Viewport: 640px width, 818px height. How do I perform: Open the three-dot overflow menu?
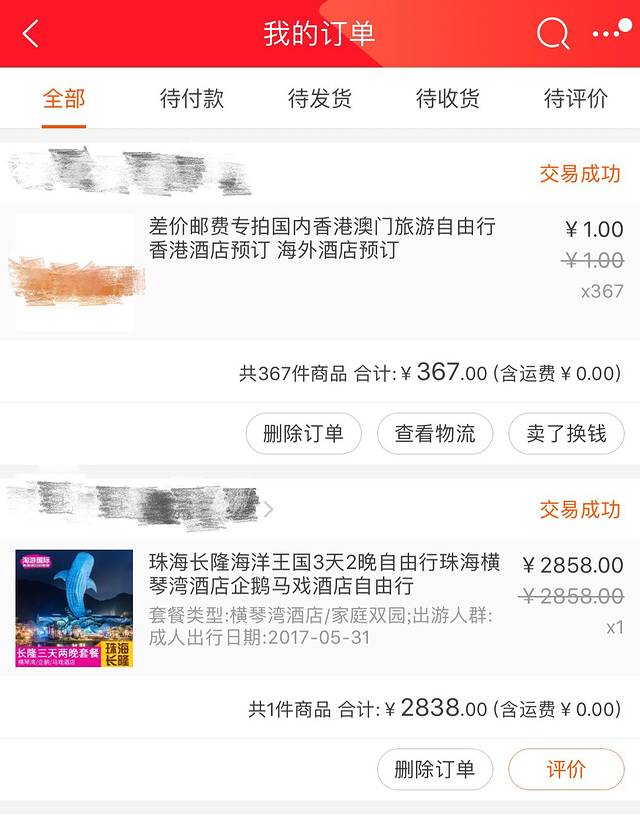pyautogui.click(x=611, y=34)
